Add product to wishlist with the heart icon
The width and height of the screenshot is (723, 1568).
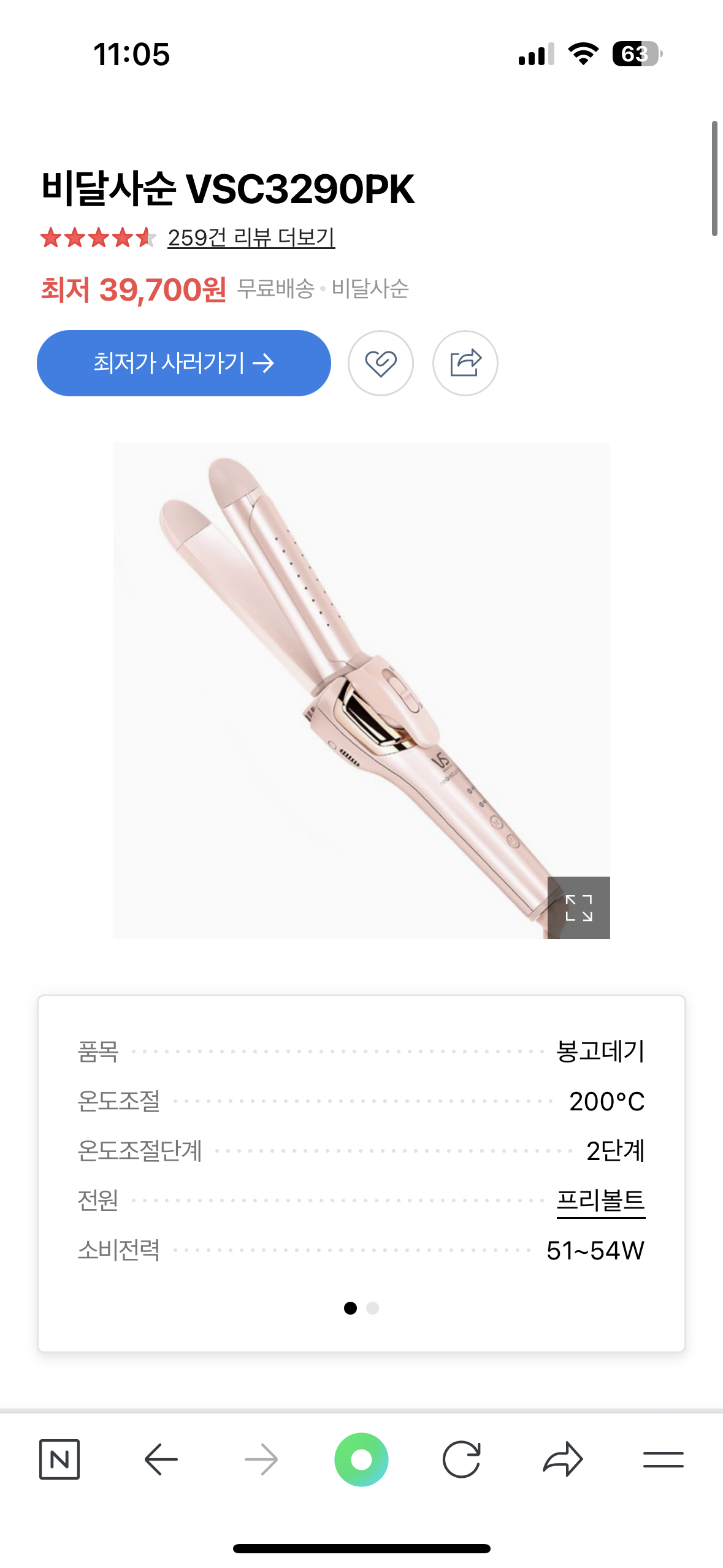380,363
